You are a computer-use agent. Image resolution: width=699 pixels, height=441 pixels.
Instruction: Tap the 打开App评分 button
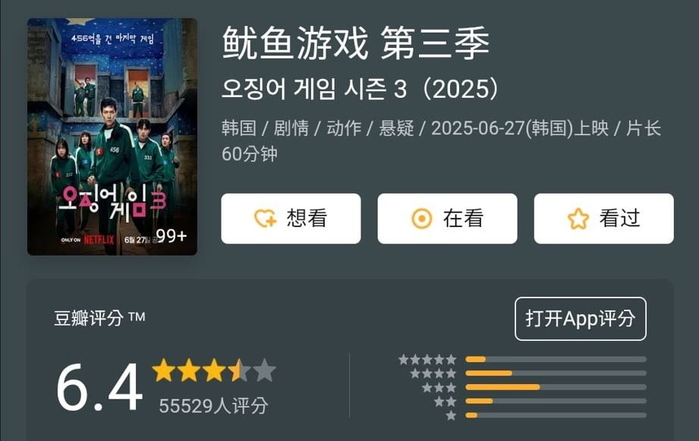[580, 318]
